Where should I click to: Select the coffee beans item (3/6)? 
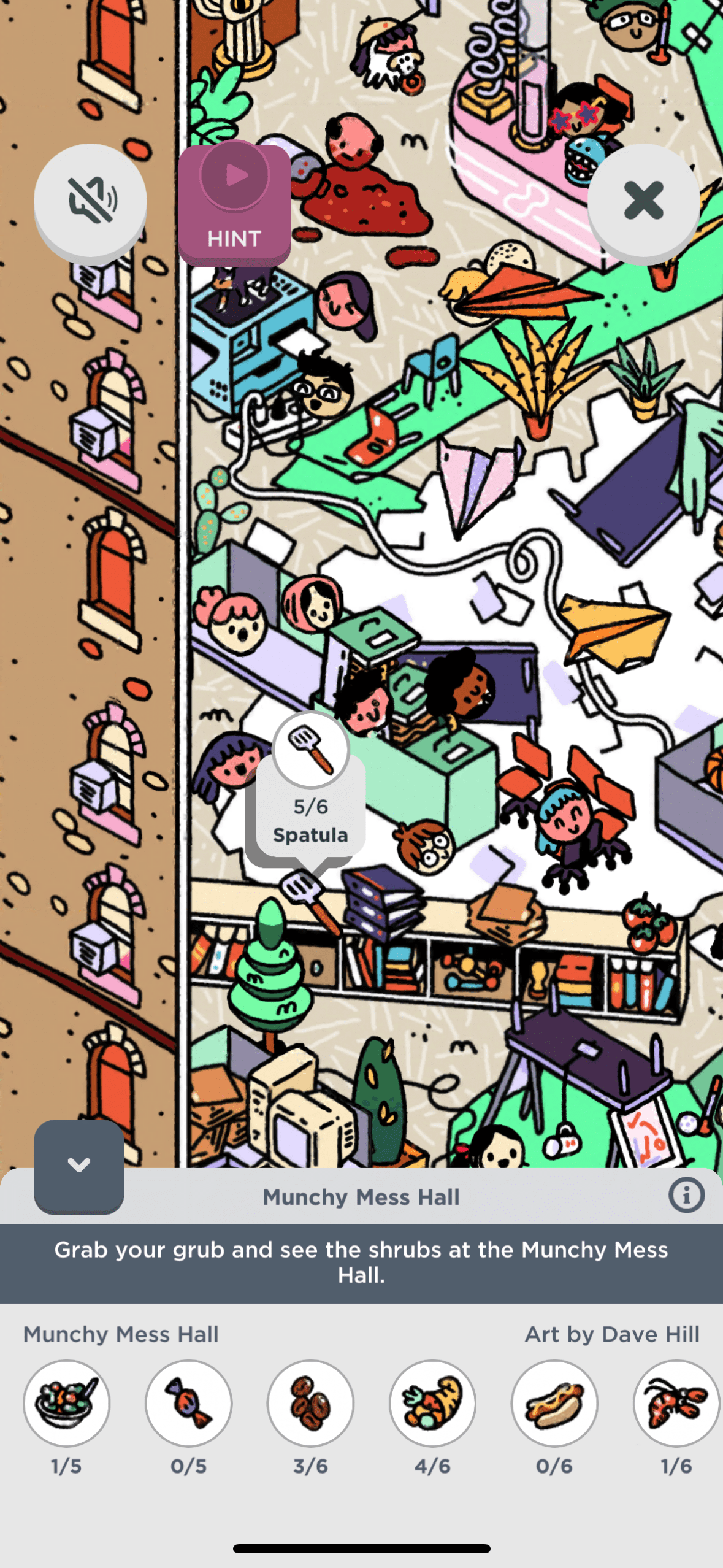click(310, 1403)
